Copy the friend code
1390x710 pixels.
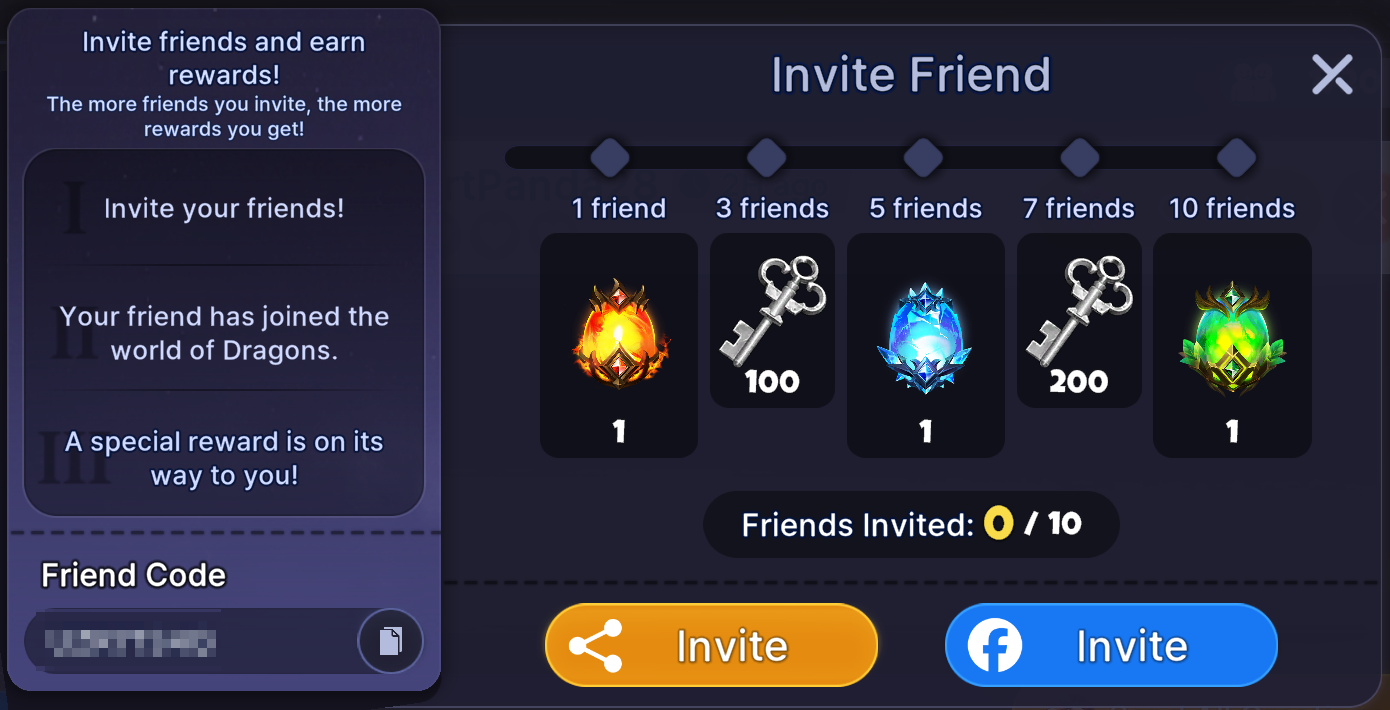point(390,641)
